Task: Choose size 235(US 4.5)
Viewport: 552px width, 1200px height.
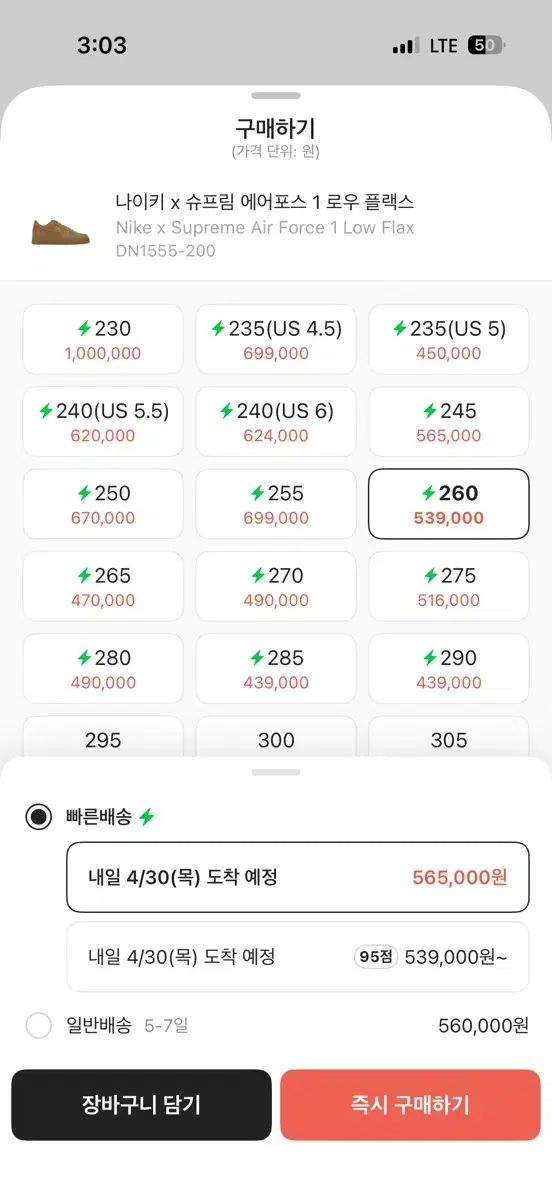Action: (x=276, y=340)
